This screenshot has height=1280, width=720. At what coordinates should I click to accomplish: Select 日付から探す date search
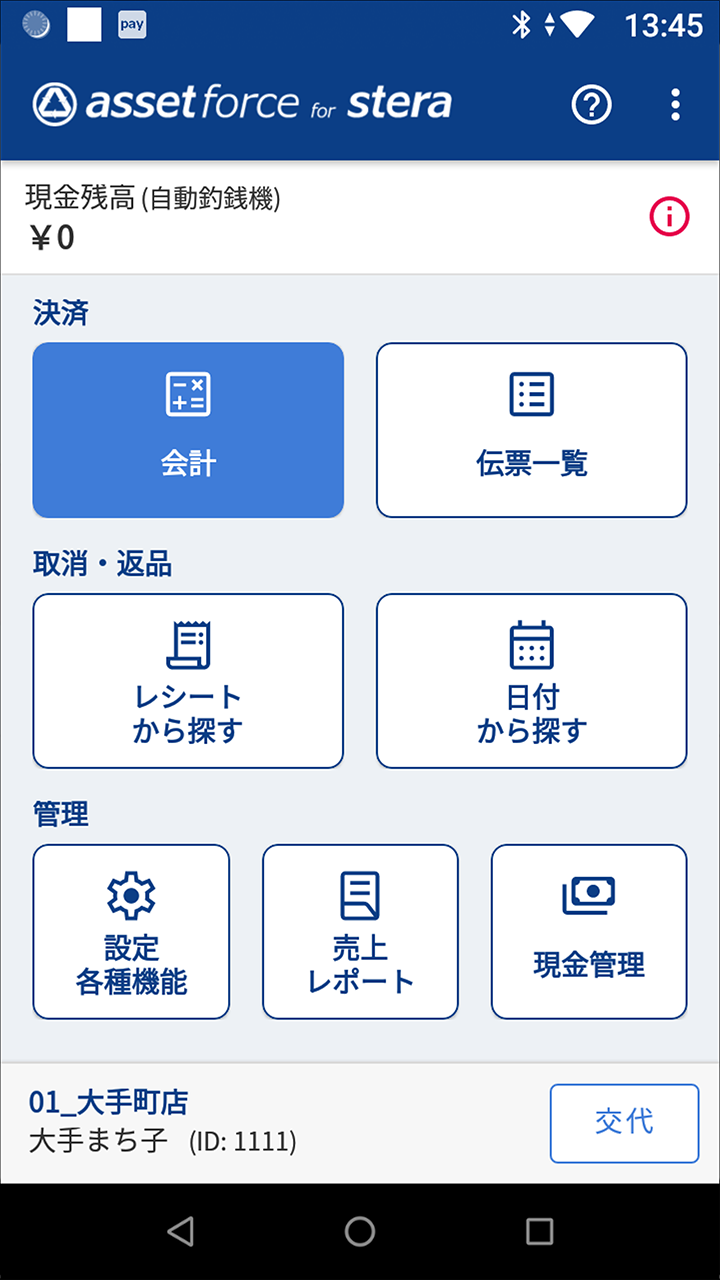click(x=531, y=681)
